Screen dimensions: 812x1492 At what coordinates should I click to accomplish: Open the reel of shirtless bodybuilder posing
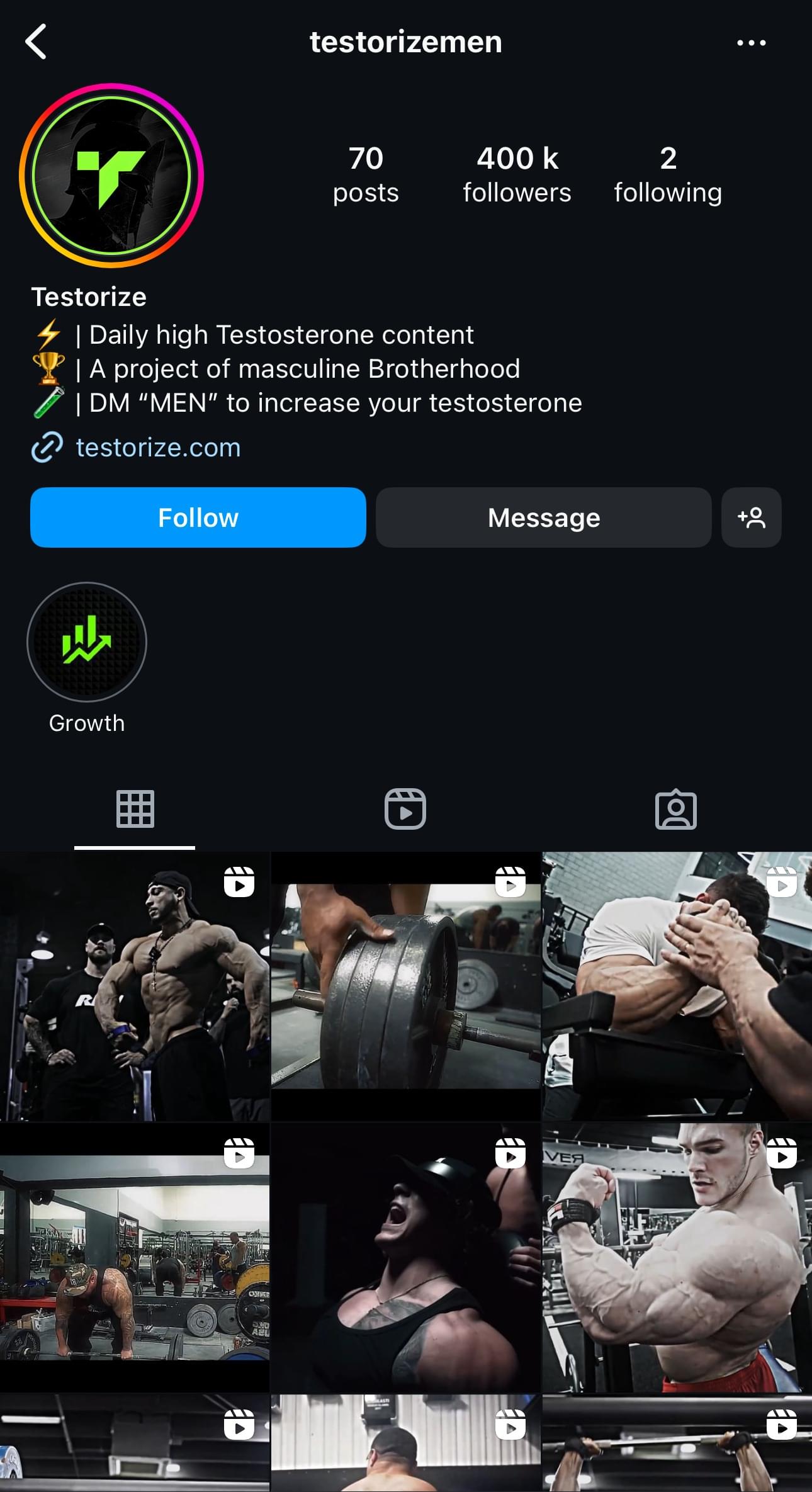click(135, 986)
